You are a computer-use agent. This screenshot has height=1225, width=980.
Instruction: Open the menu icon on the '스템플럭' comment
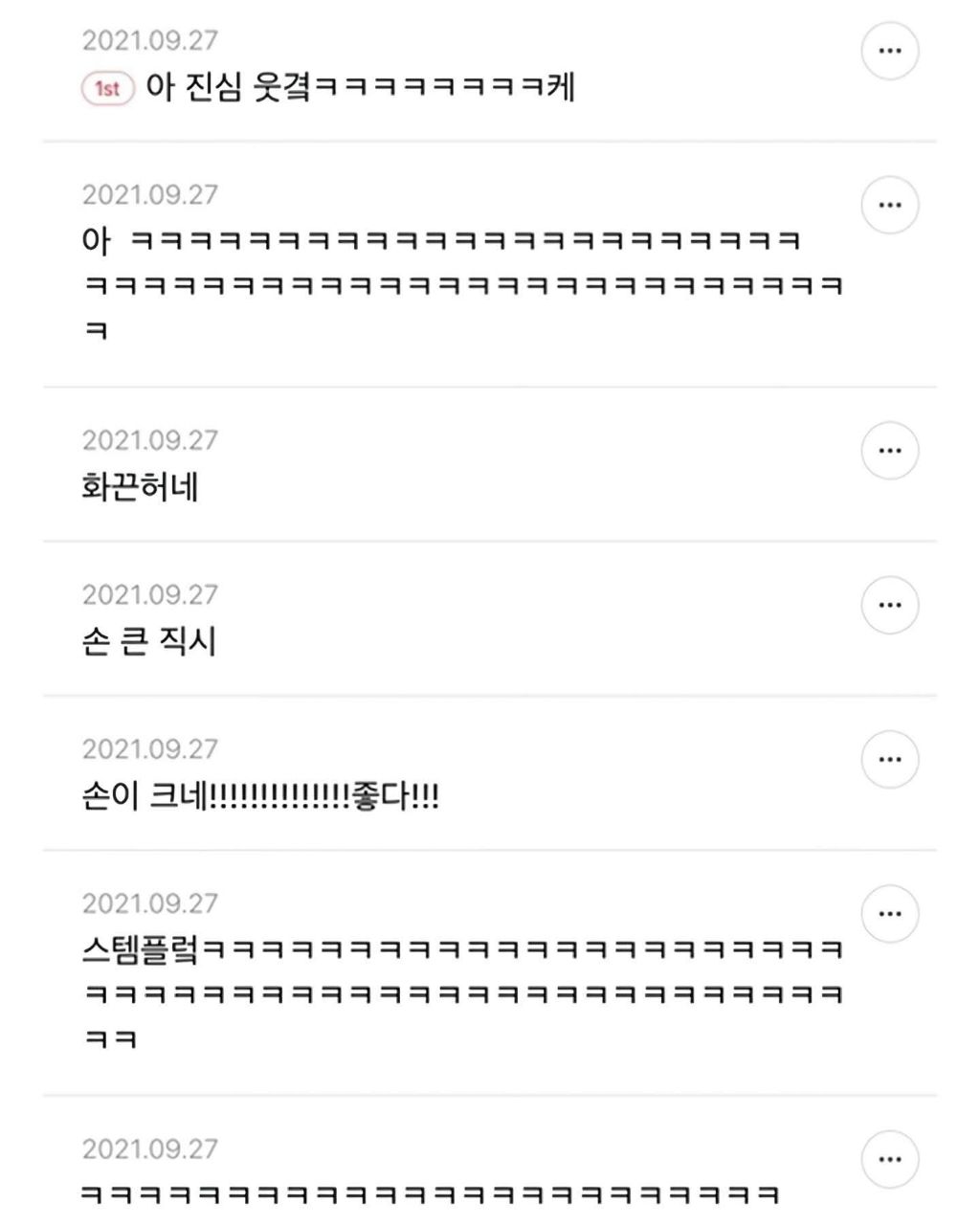[891, 912]
